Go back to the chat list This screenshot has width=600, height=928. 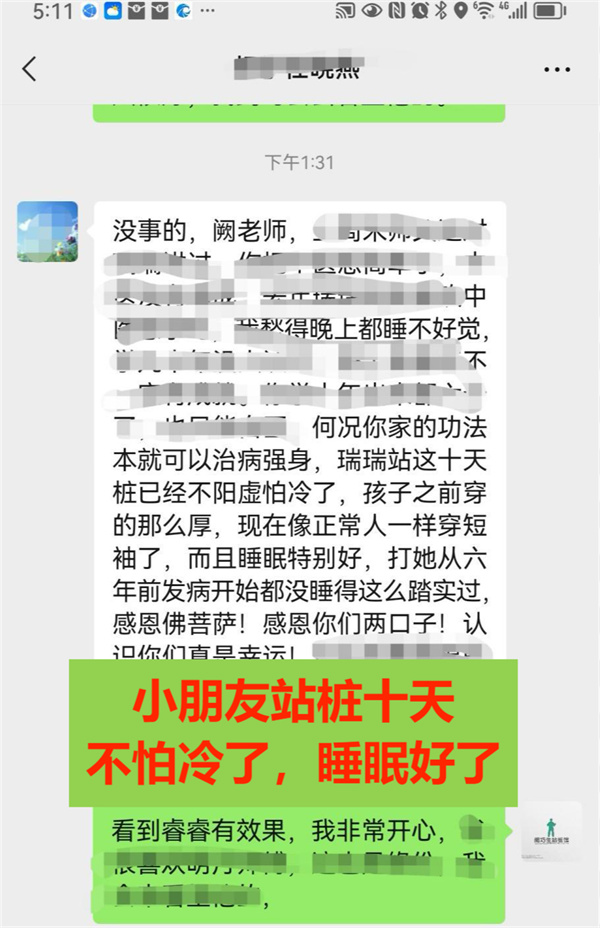pos(29,69)
